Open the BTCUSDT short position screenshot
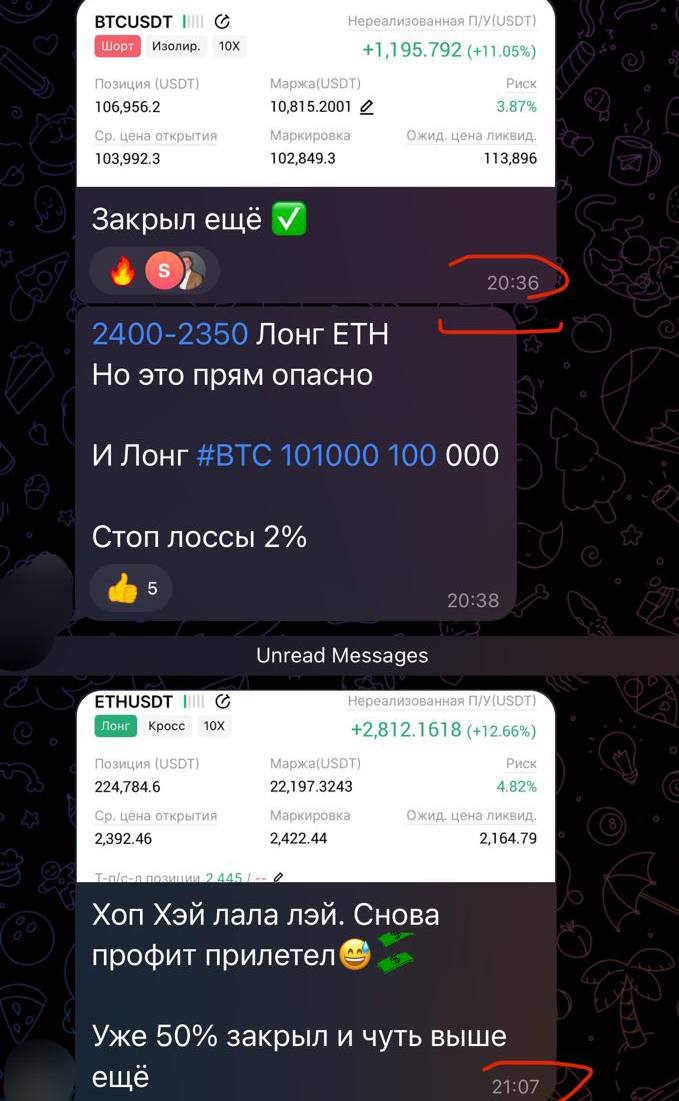This screenshot has width=679, height=1101. (315, 95)
